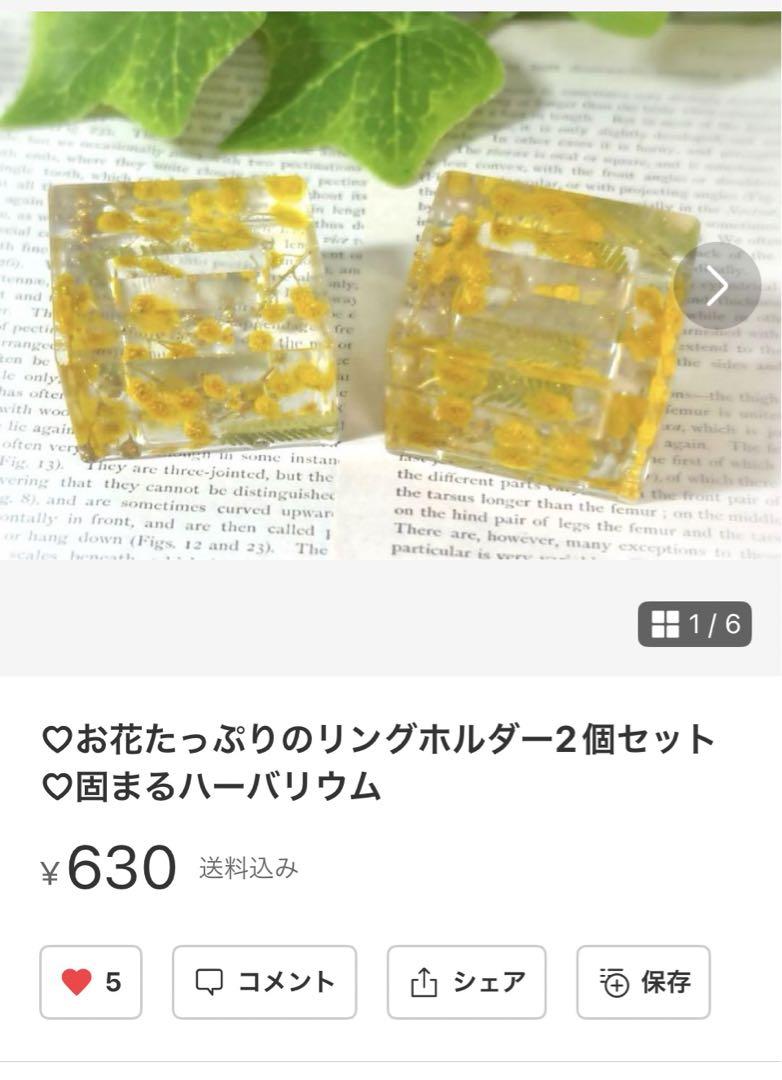Open the 1 / 6 photo grid
This screenshot has height=1080, width=782.
point(695,625)
